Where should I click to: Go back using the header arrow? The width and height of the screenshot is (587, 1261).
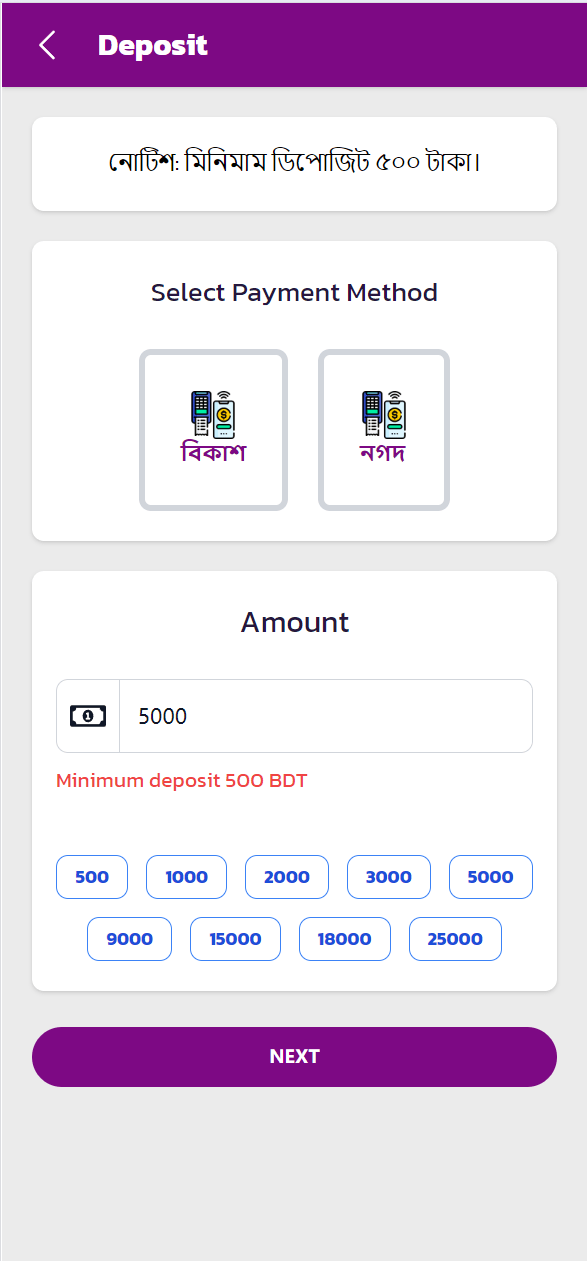coord(47,45)
